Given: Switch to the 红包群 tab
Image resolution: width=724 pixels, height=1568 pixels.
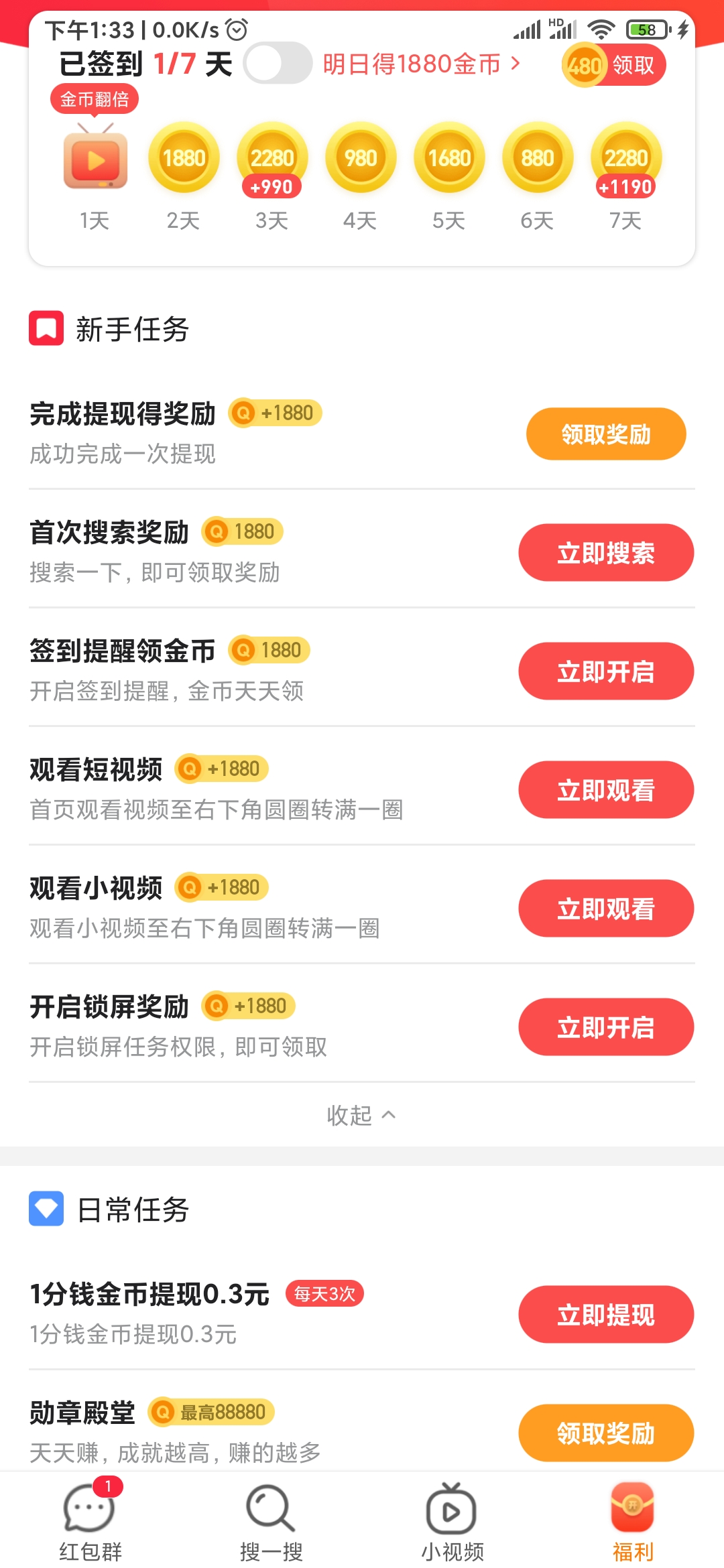Looking at the screenshot, I should pos(90,1522).
